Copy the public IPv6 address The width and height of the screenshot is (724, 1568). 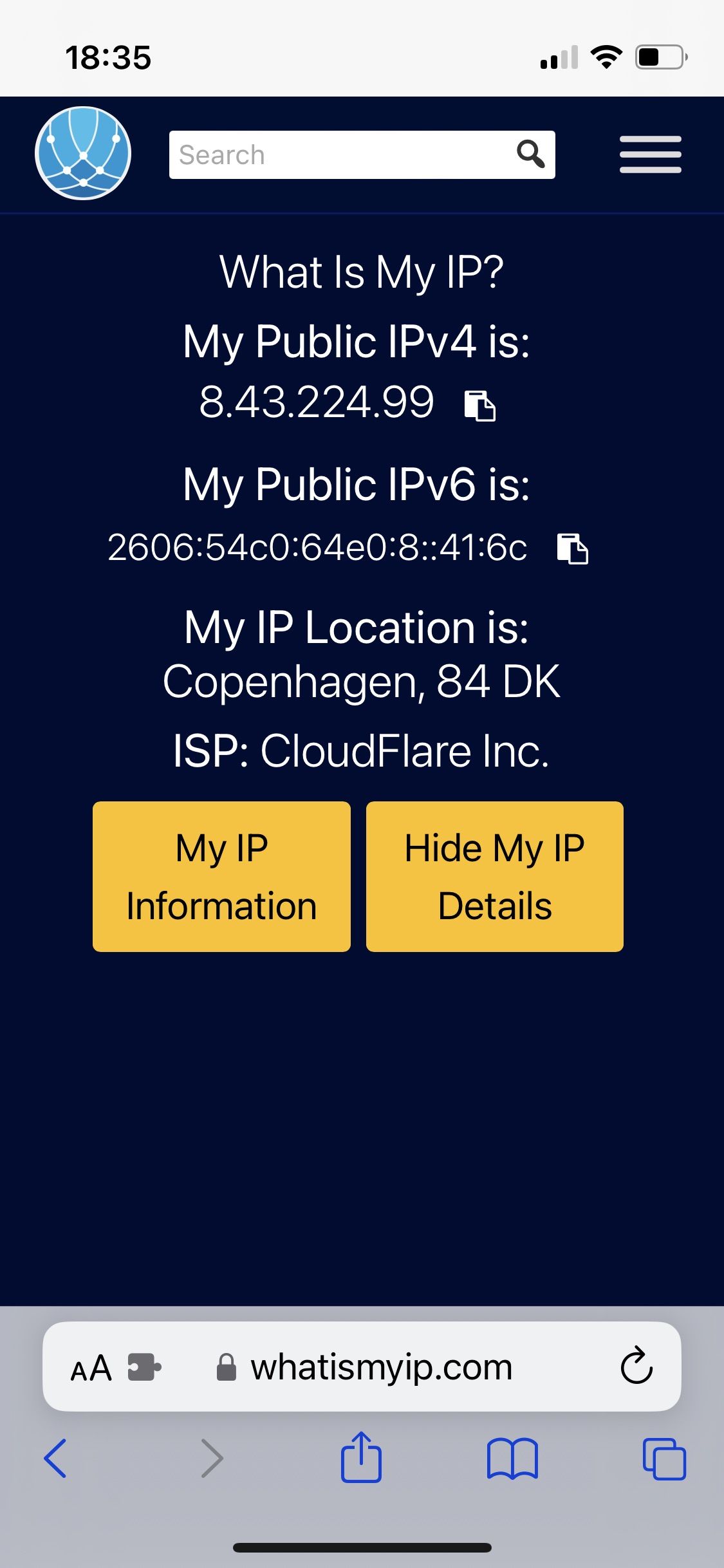[572, 549]
